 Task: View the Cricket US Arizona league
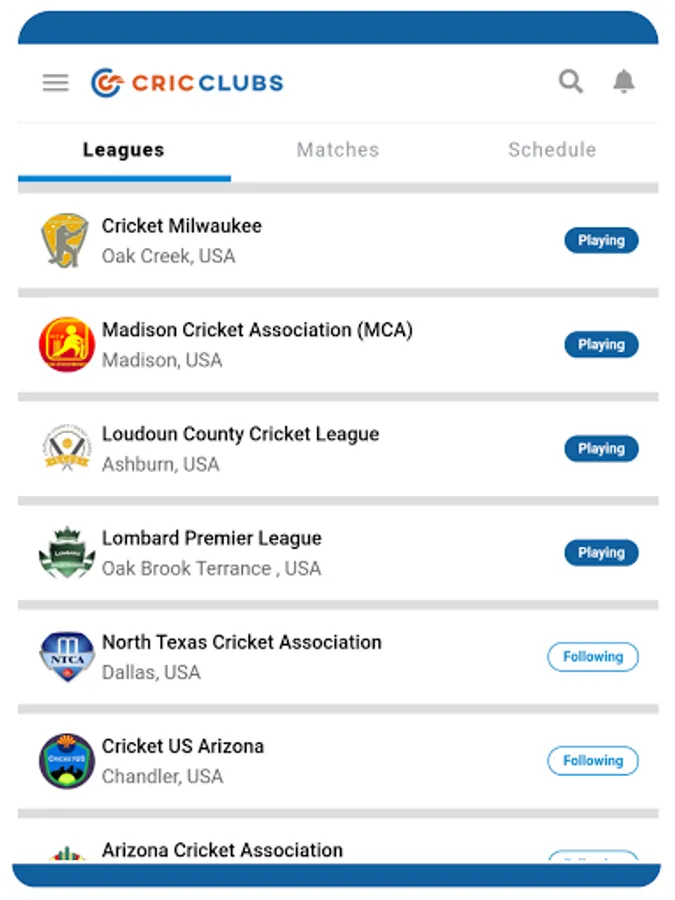click(x=183, y=747)
